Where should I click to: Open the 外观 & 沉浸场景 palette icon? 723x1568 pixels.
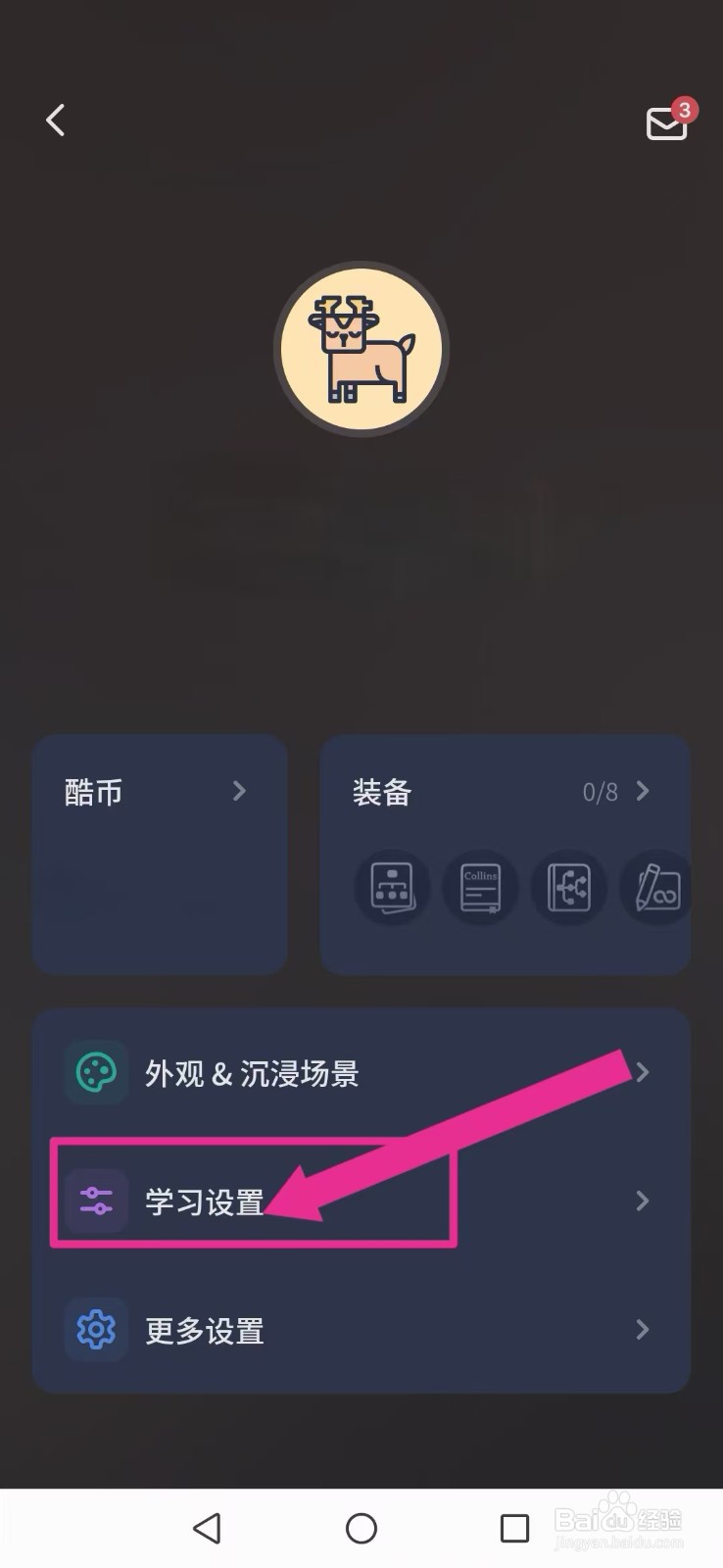click(95, 1072)
